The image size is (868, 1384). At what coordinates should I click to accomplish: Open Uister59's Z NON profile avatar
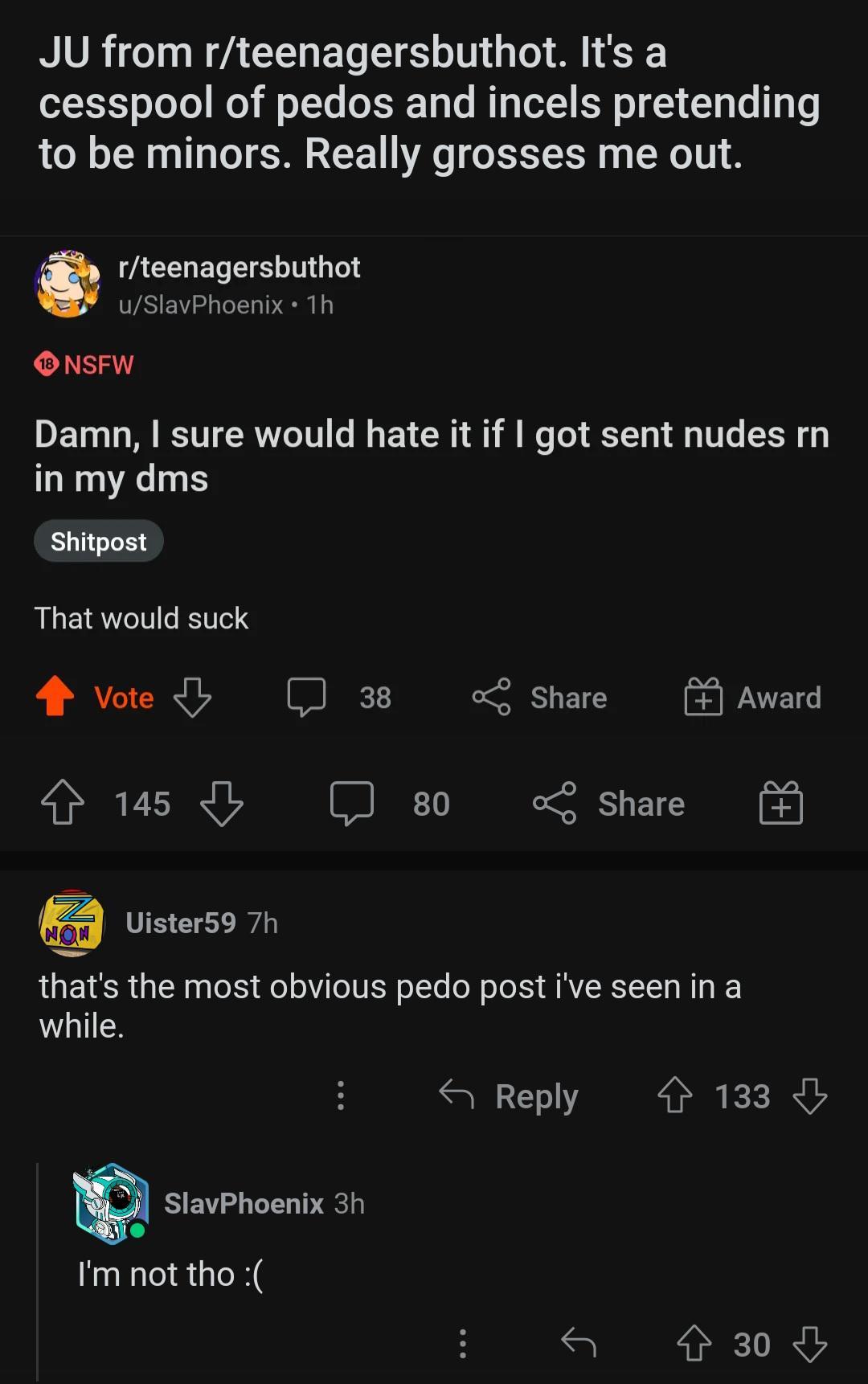pos(72,923)
